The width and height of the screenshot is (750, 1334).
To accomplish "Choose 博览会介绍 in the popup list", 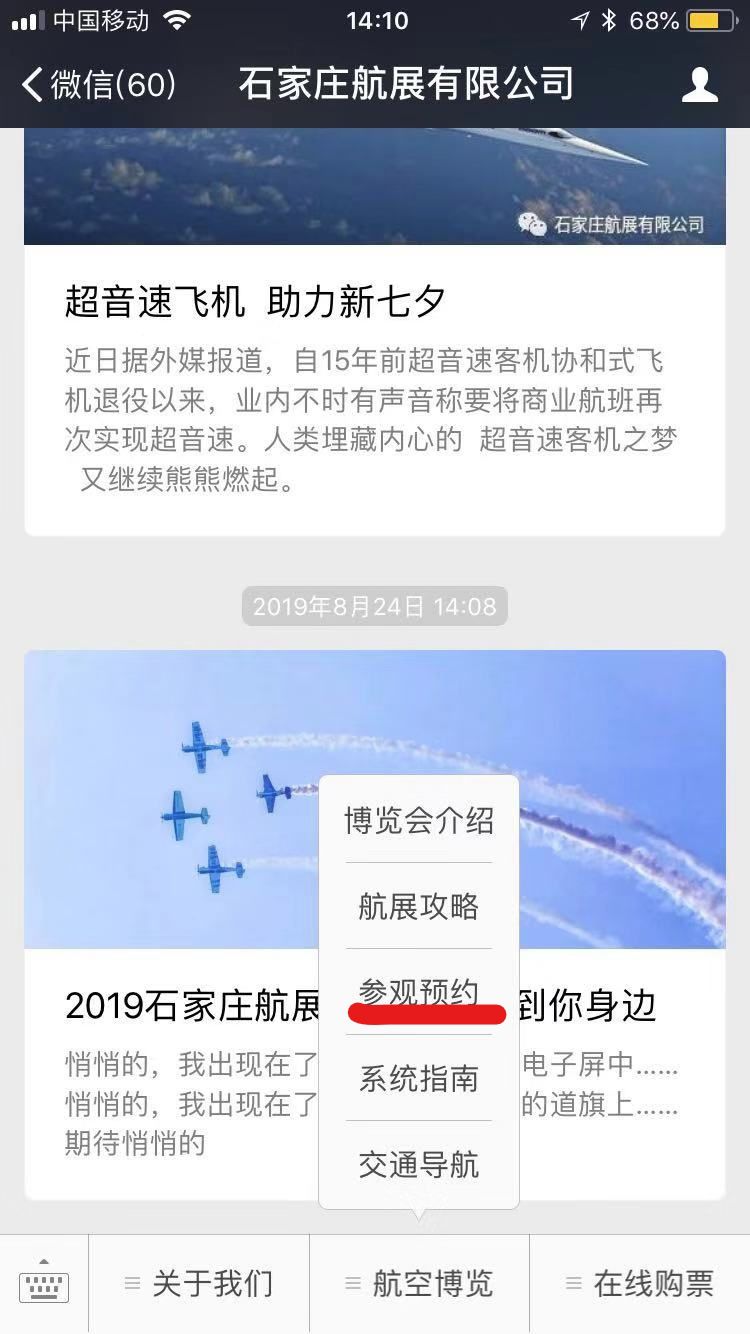I will click(418, 821).
